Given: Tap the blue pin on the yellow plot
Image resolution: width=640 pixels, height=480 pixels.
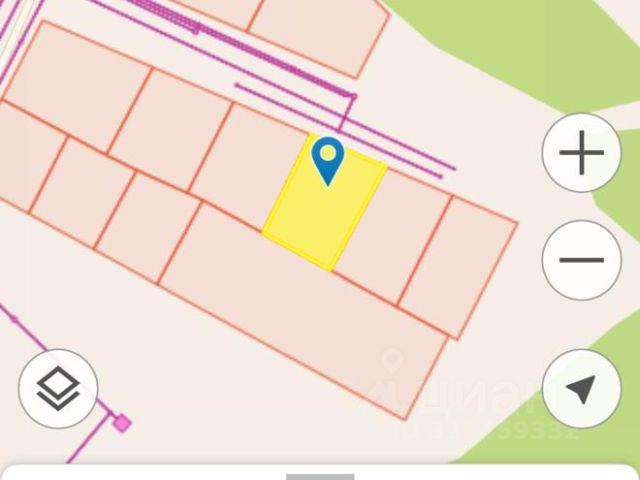Looking at the screenshot, I should tap(327, 160).
